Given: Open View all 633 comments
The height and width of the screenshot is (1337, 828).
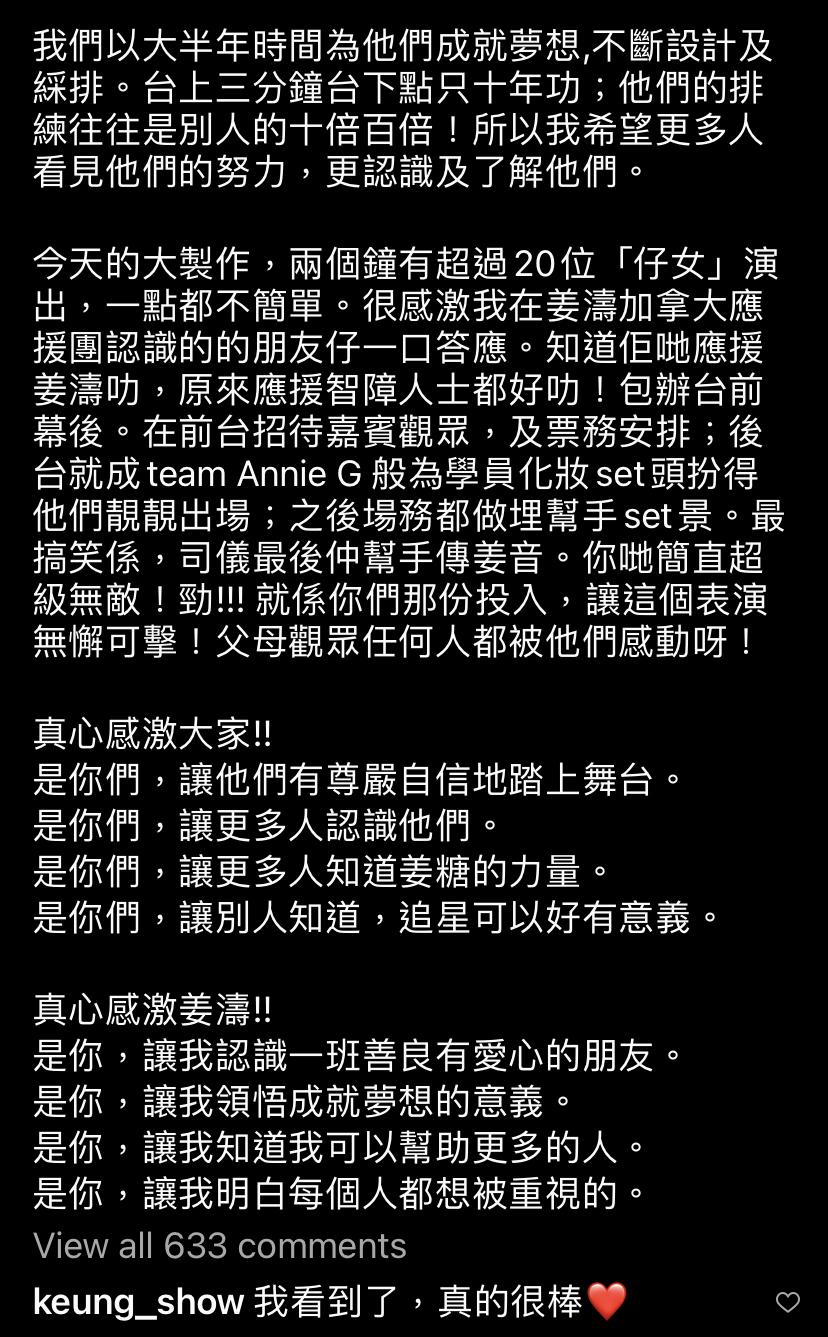Looking at the screenshot, I should point(220,1246).
